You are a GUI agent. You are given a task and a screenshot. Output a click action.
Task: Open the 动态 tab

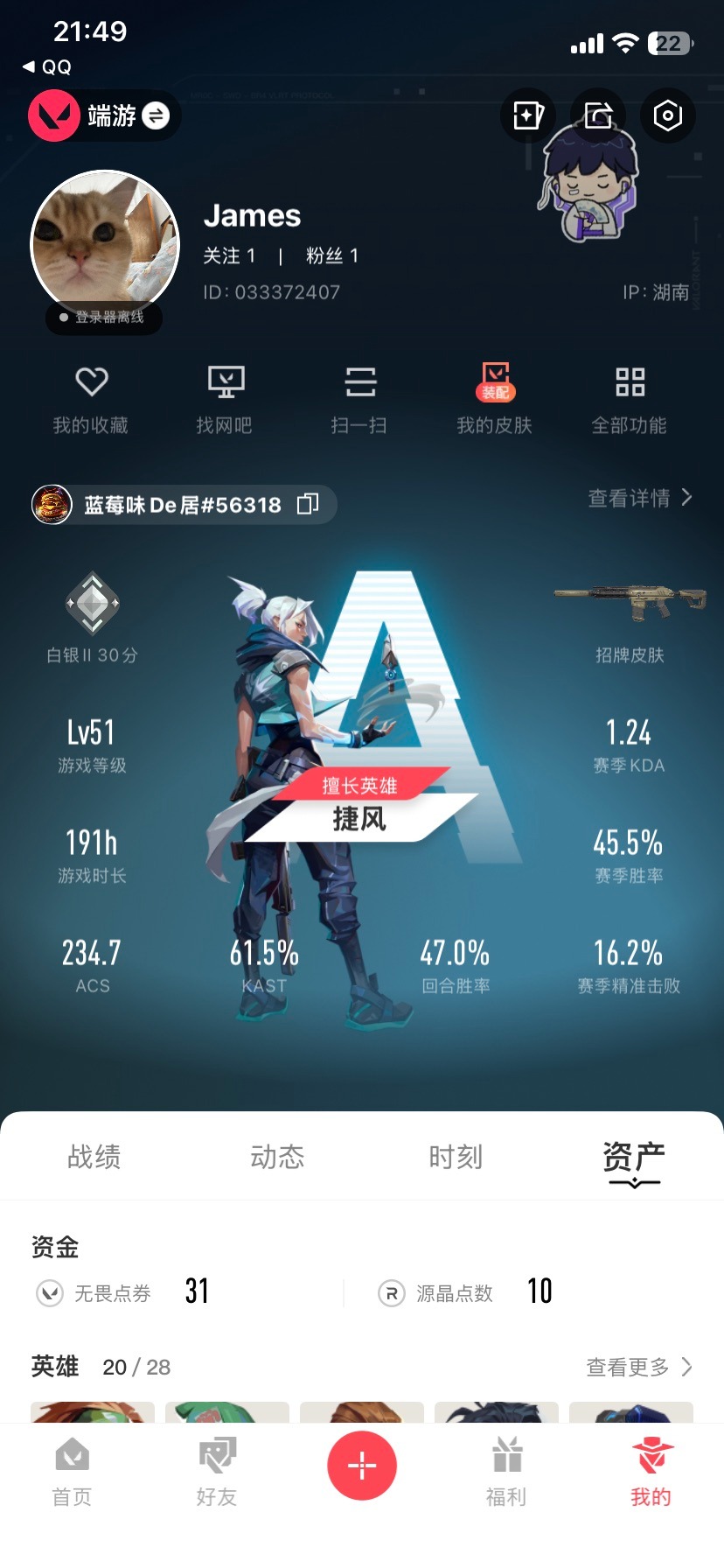click(x=275, y=1157)
